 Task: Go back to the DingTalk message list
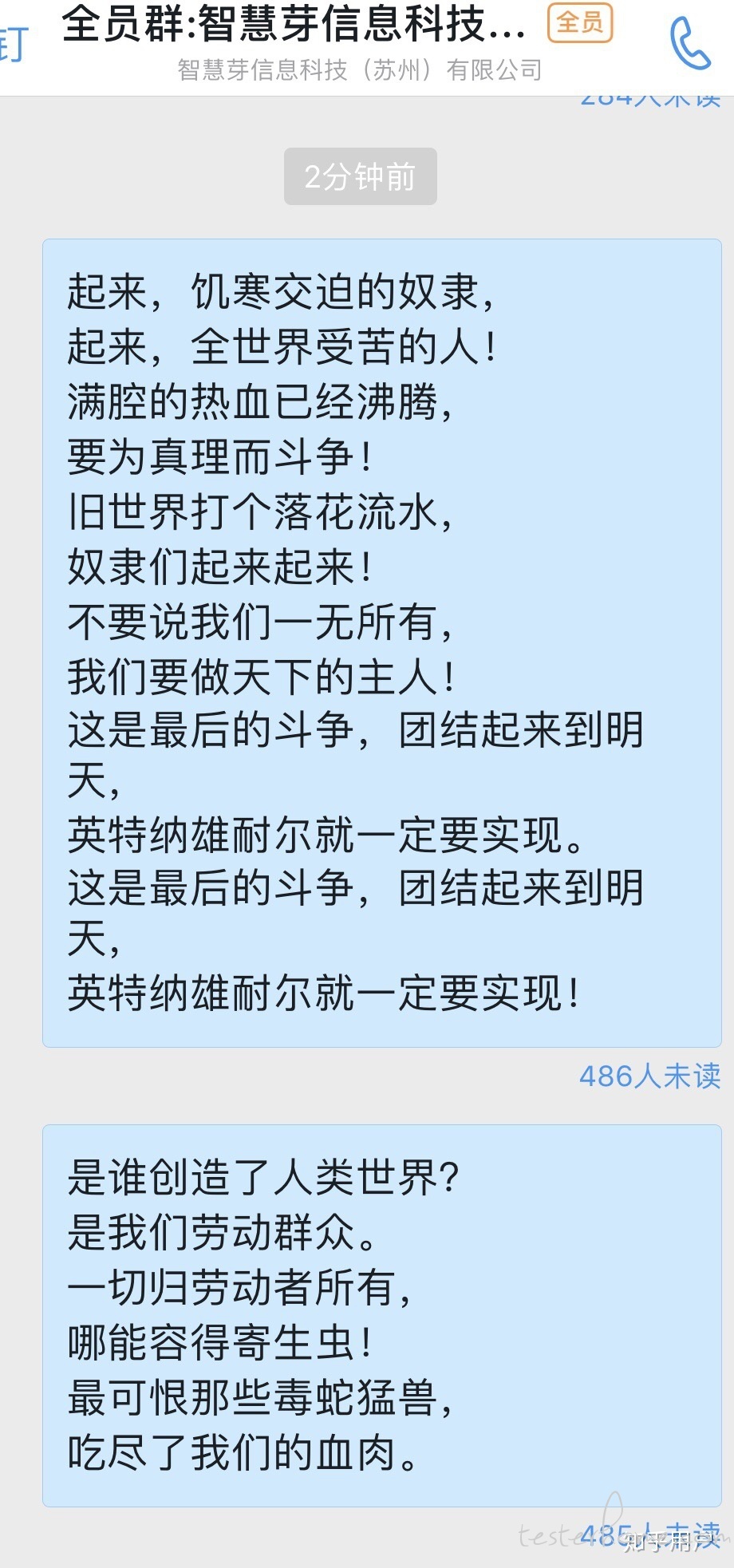13,45
